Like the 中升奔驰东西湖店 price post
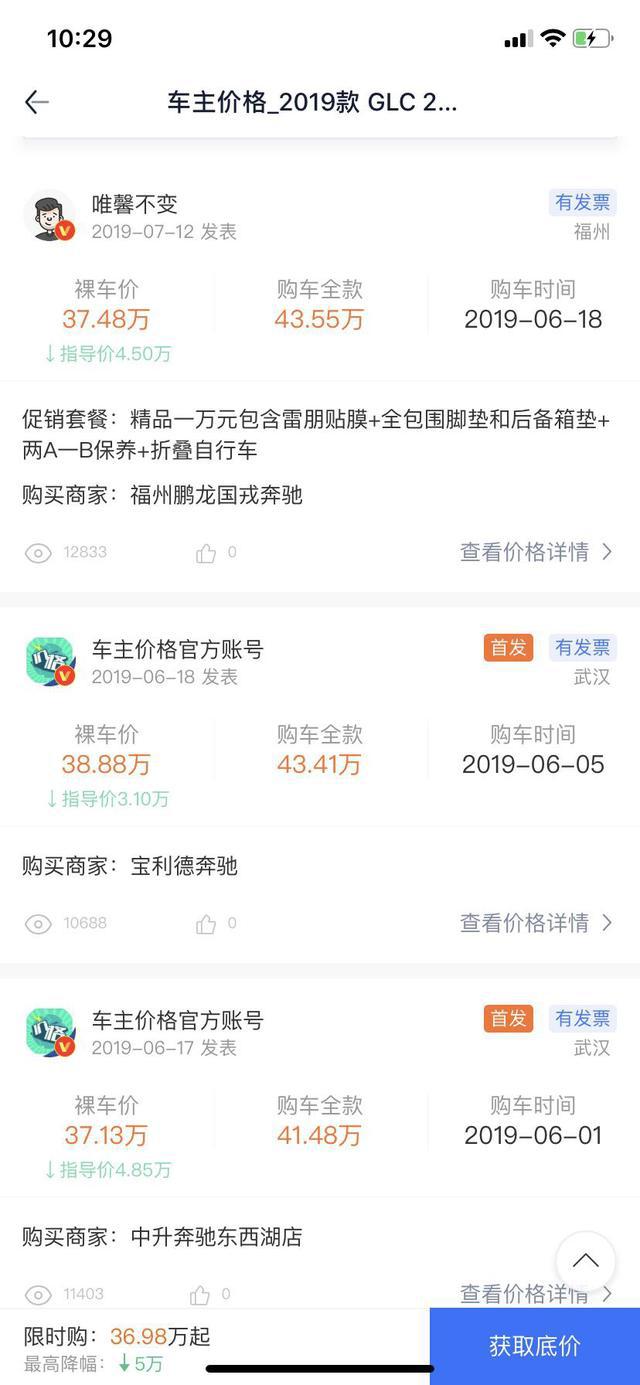The height and width of the screenshot is (1385, 640). point(200,1295)
